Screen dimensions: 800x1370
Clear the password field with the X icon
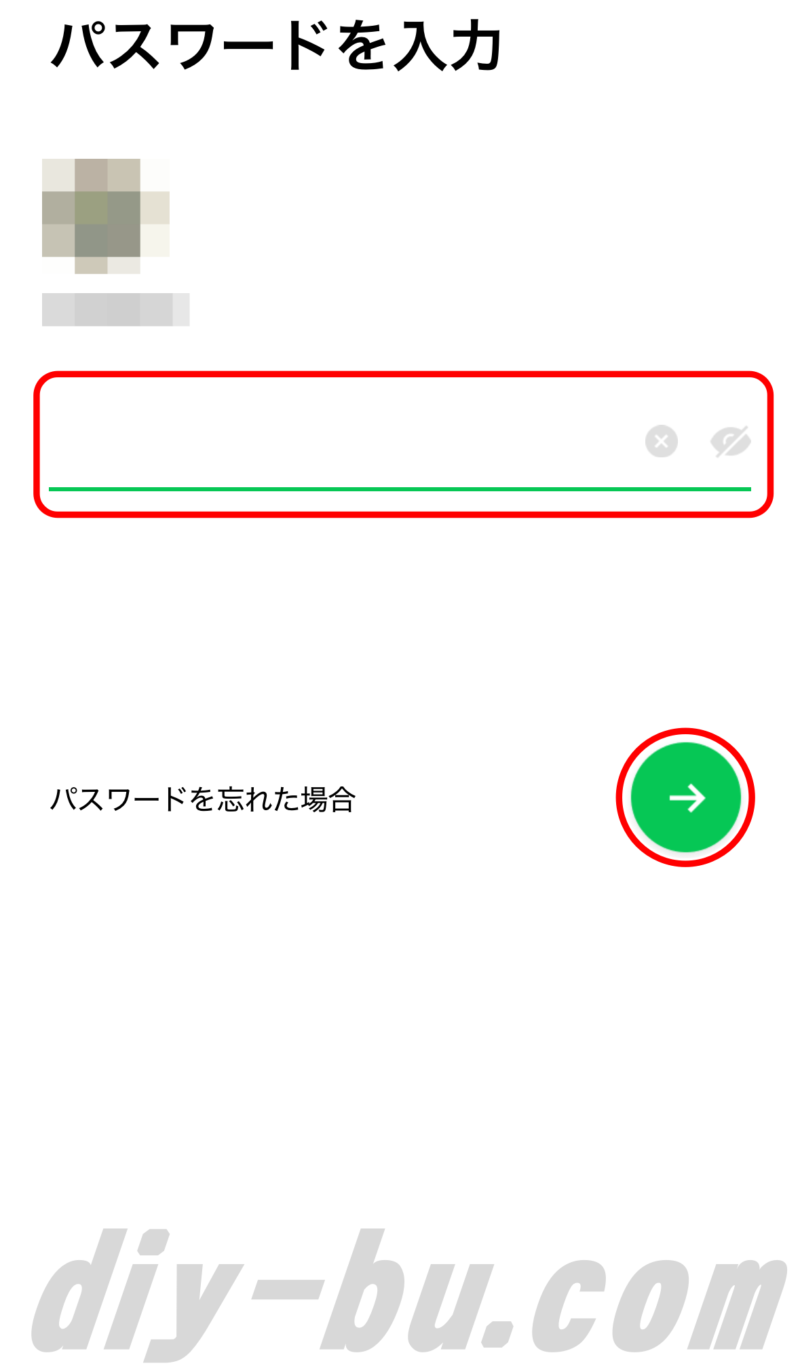[661, 441]
